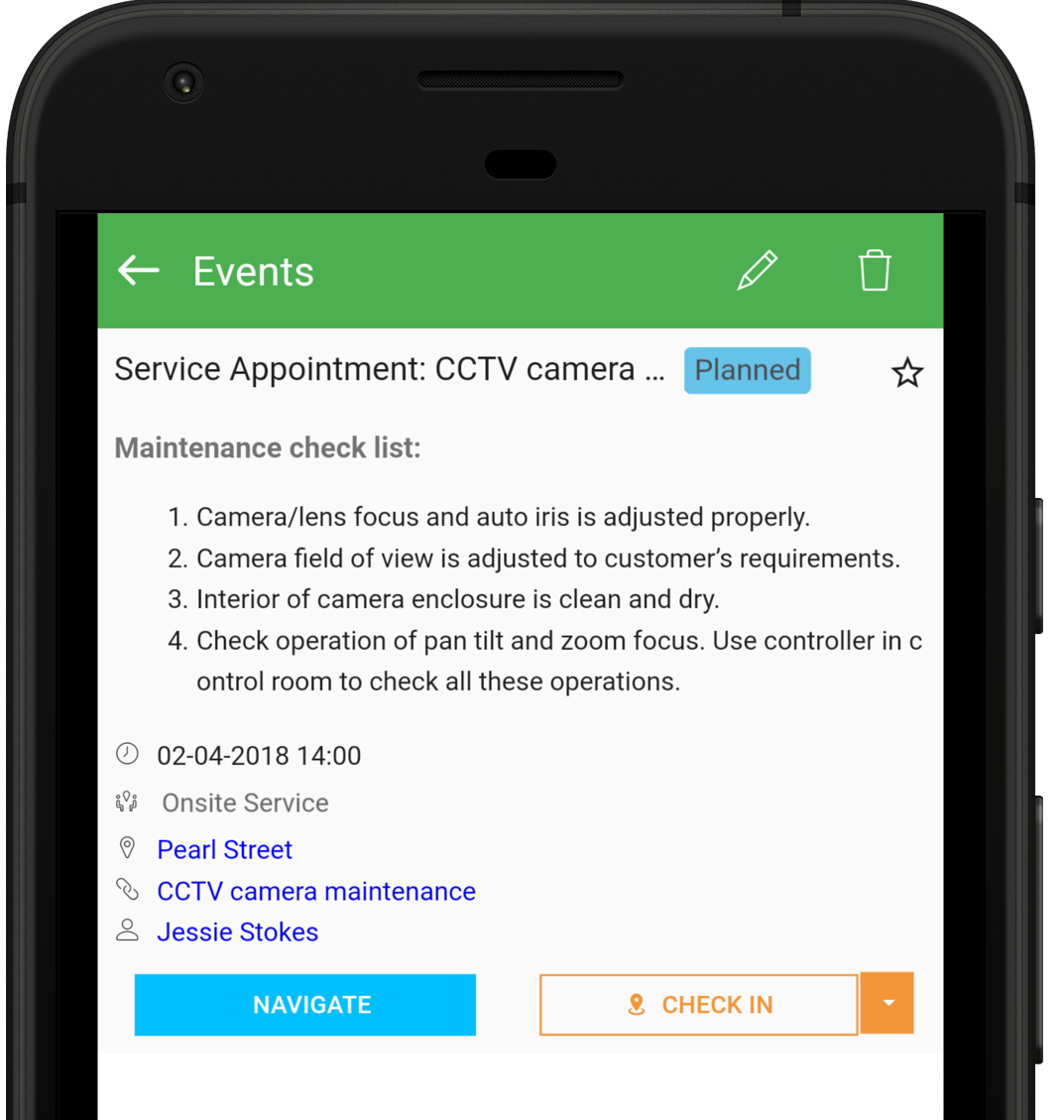Star this service appointment as favorite
Viewport: 1064px width, 1120px height.
pos(906,373)
